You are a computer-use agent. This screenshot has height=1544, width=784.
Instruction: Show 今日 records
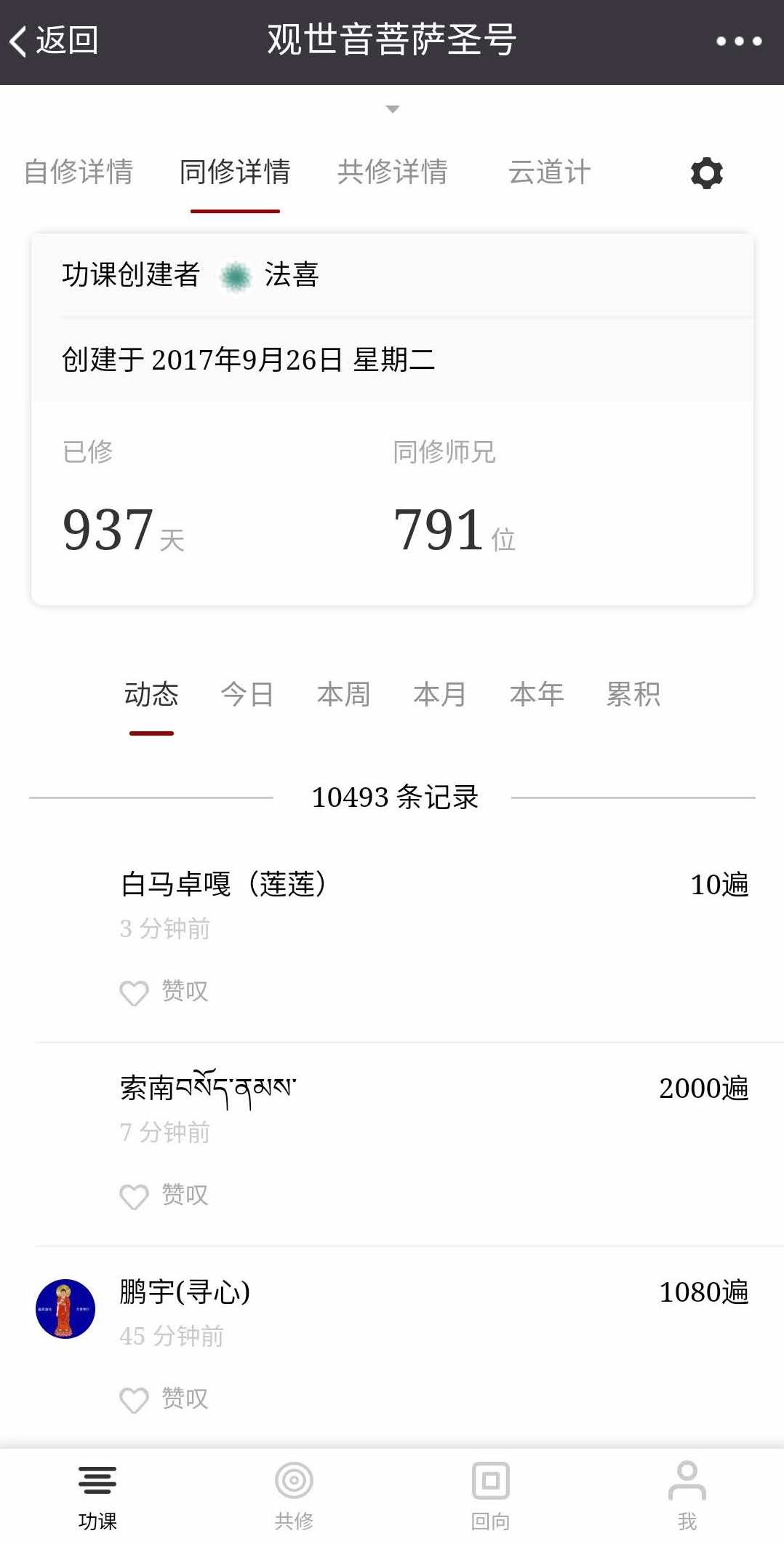click(247, 695)
